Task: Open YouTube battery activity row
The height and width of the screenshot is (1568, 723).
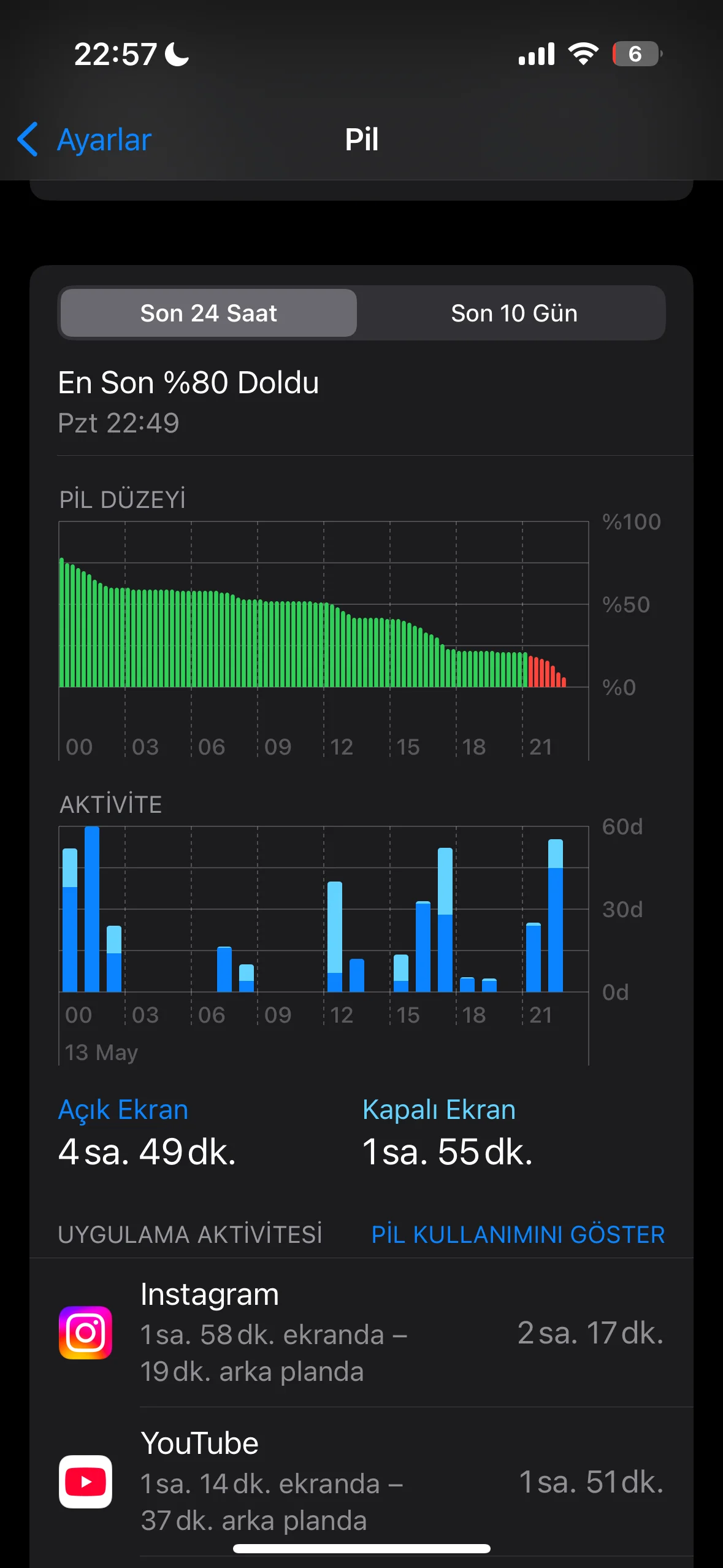Action: [x=362, y=1481]
